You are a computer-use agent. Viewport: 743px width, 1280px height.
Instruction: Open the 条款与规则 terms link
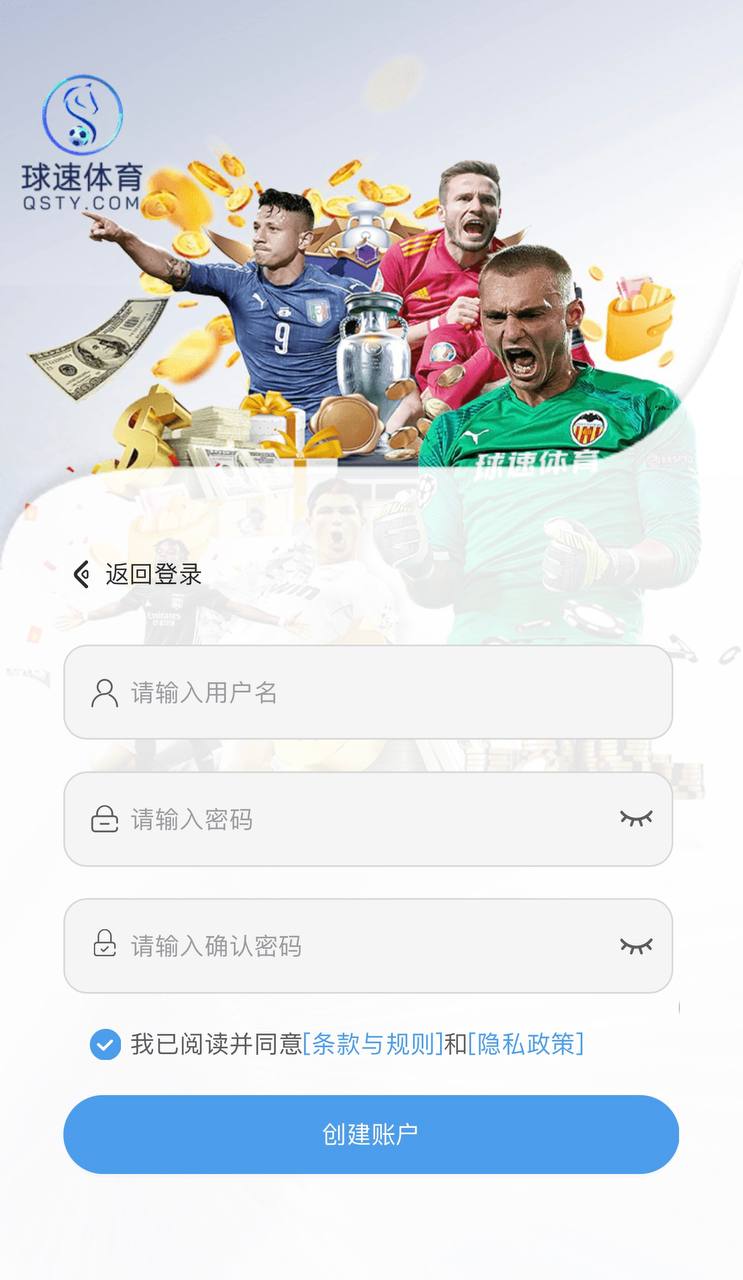(373, 1044)
